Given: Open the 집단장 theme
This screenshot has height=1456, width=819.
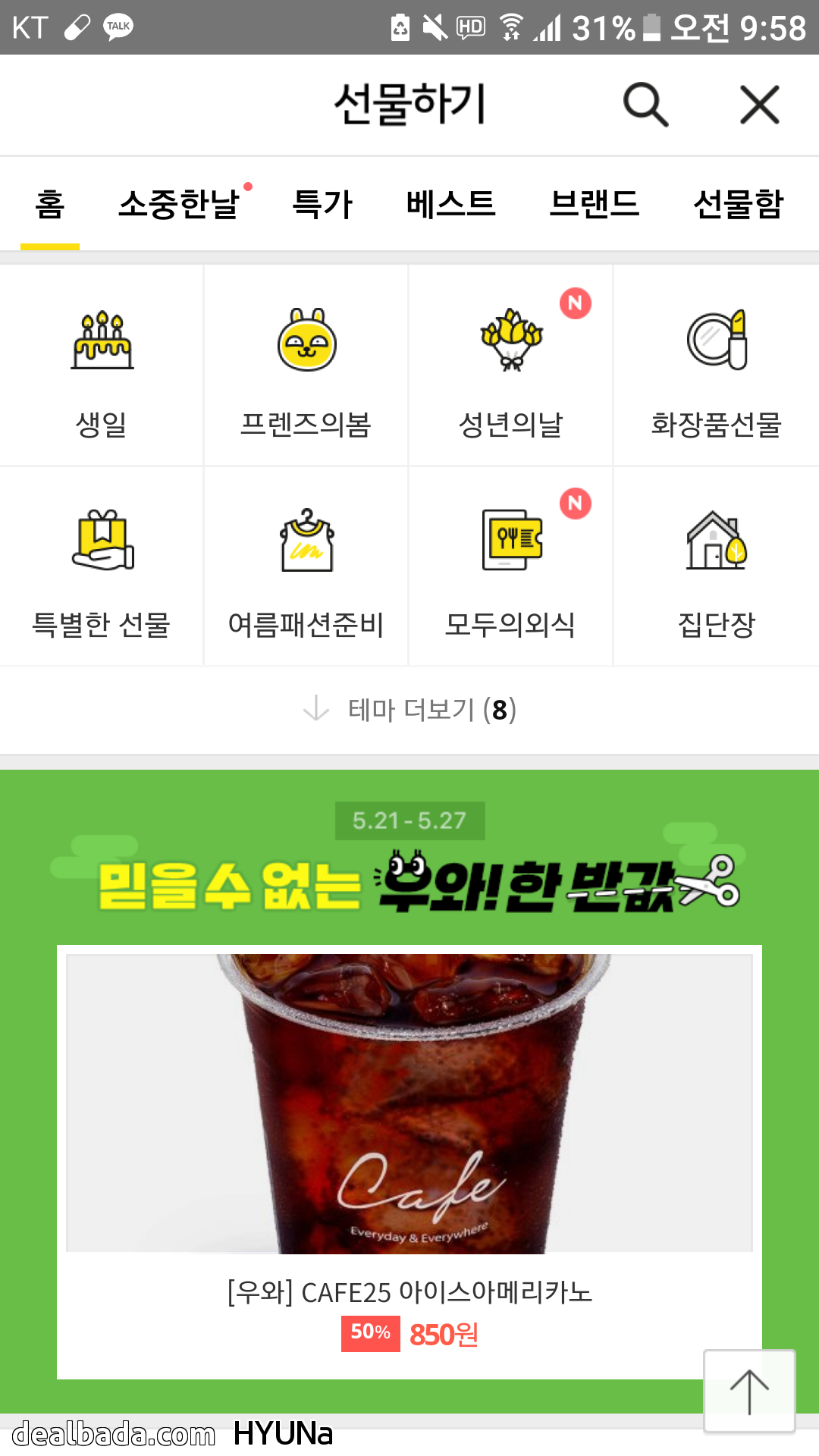Looking at the screenshot, I should point(717,566).
